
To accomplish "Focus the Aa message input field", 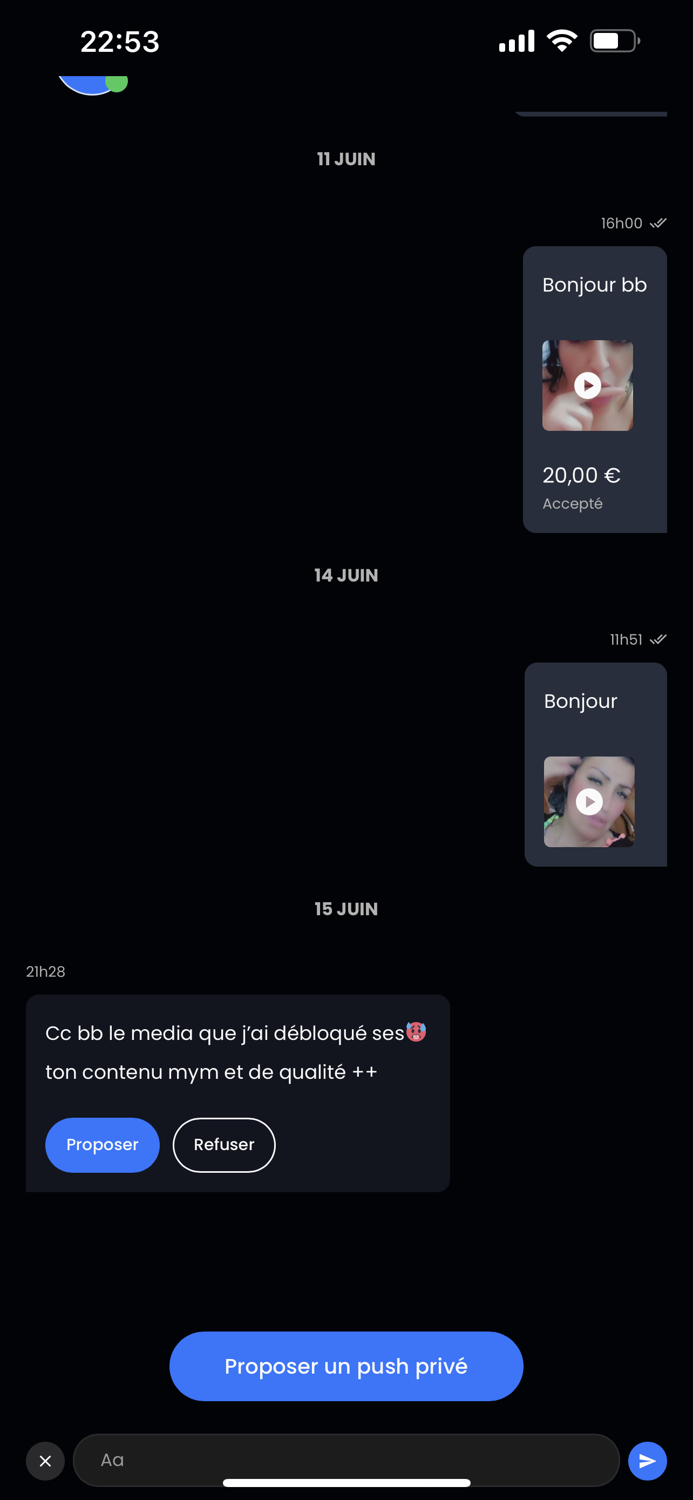I will 346,1460.
